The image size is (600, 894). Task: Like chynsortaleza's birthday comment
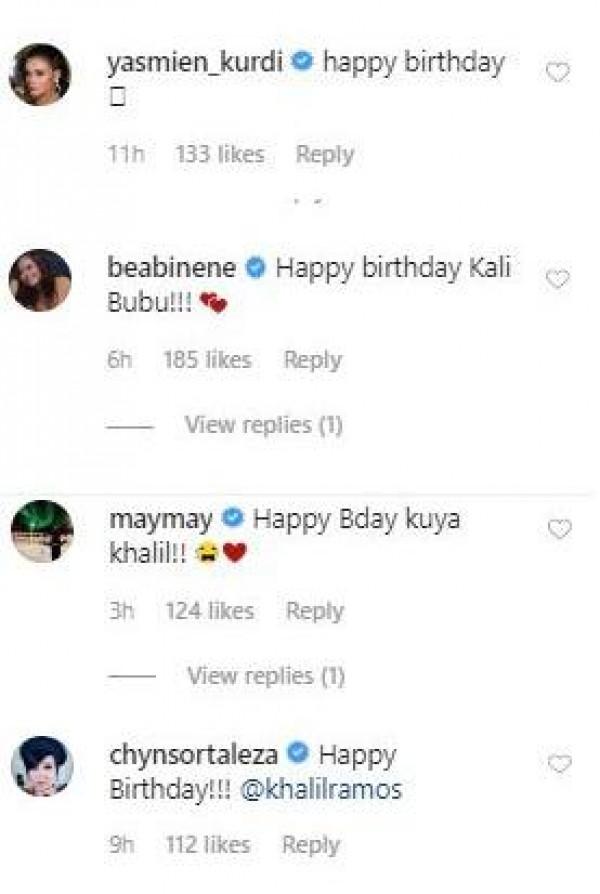pos(559,764)
